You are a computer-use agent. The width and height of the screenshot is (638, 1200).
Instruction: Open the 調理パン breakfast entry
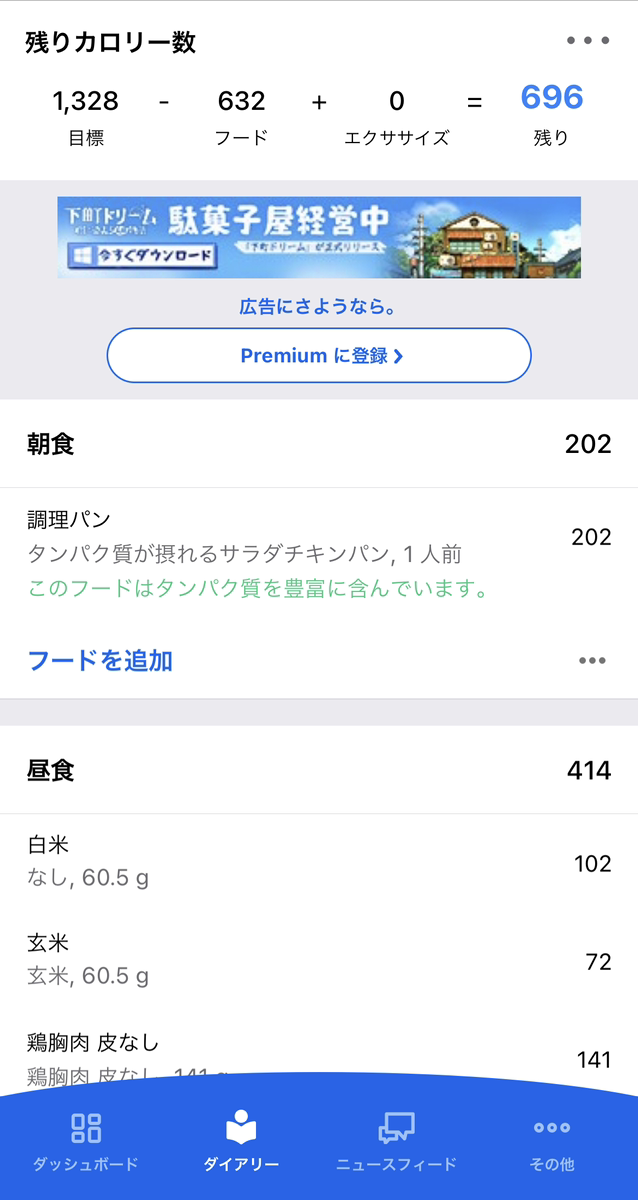pyautogui.click(x=300, y=553)
